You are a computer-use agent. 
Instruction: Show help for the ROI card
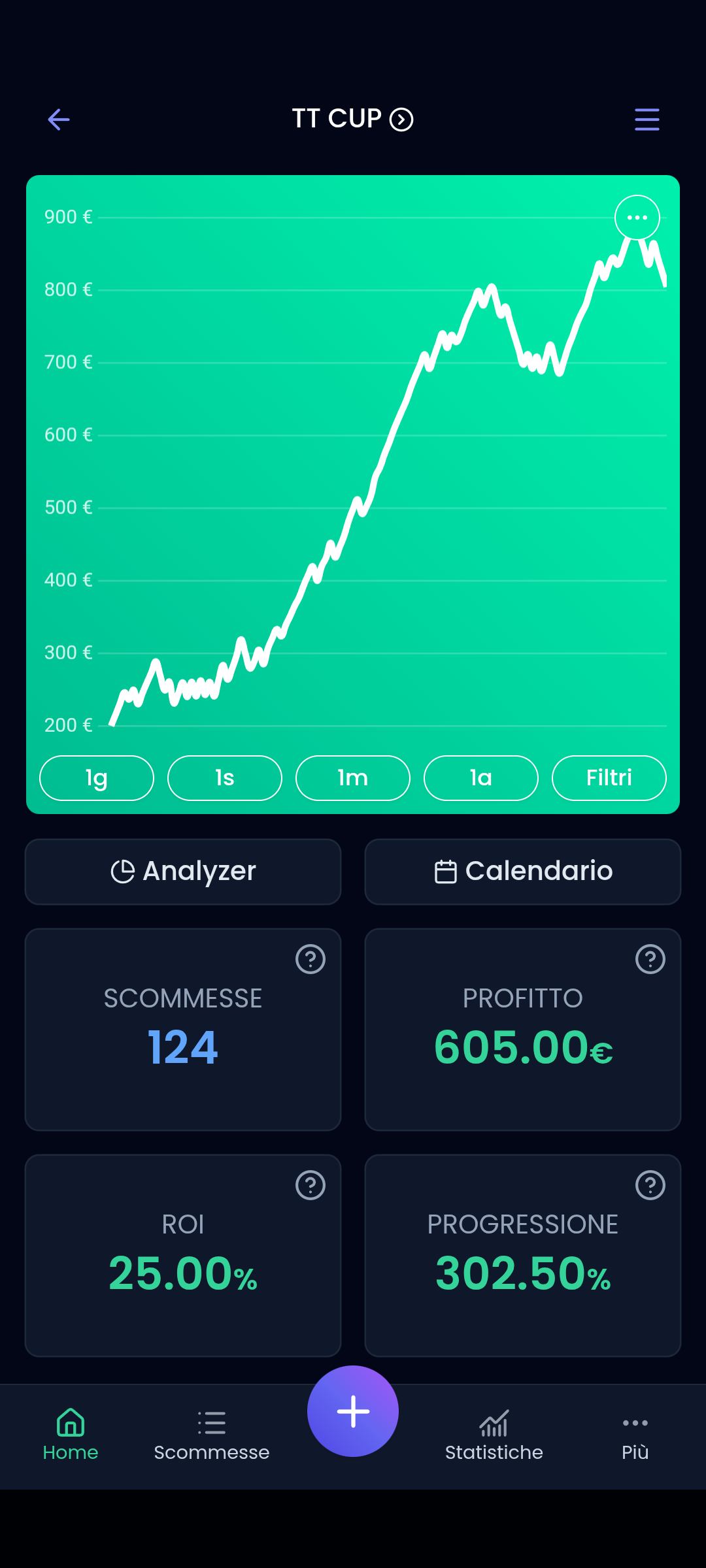[311, 1185]
